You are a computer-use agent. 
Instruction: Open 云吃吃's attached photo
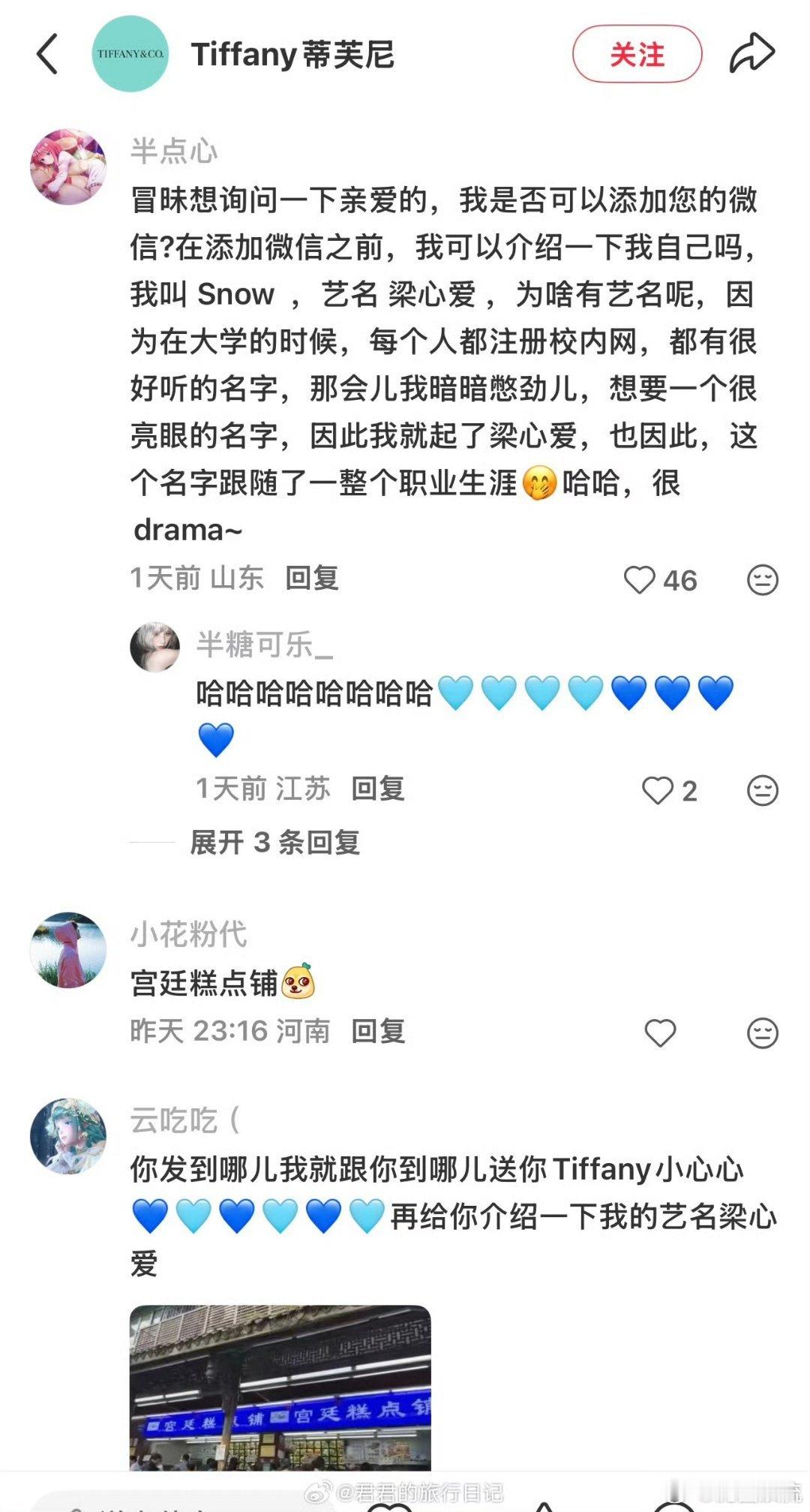(280, 1387)
